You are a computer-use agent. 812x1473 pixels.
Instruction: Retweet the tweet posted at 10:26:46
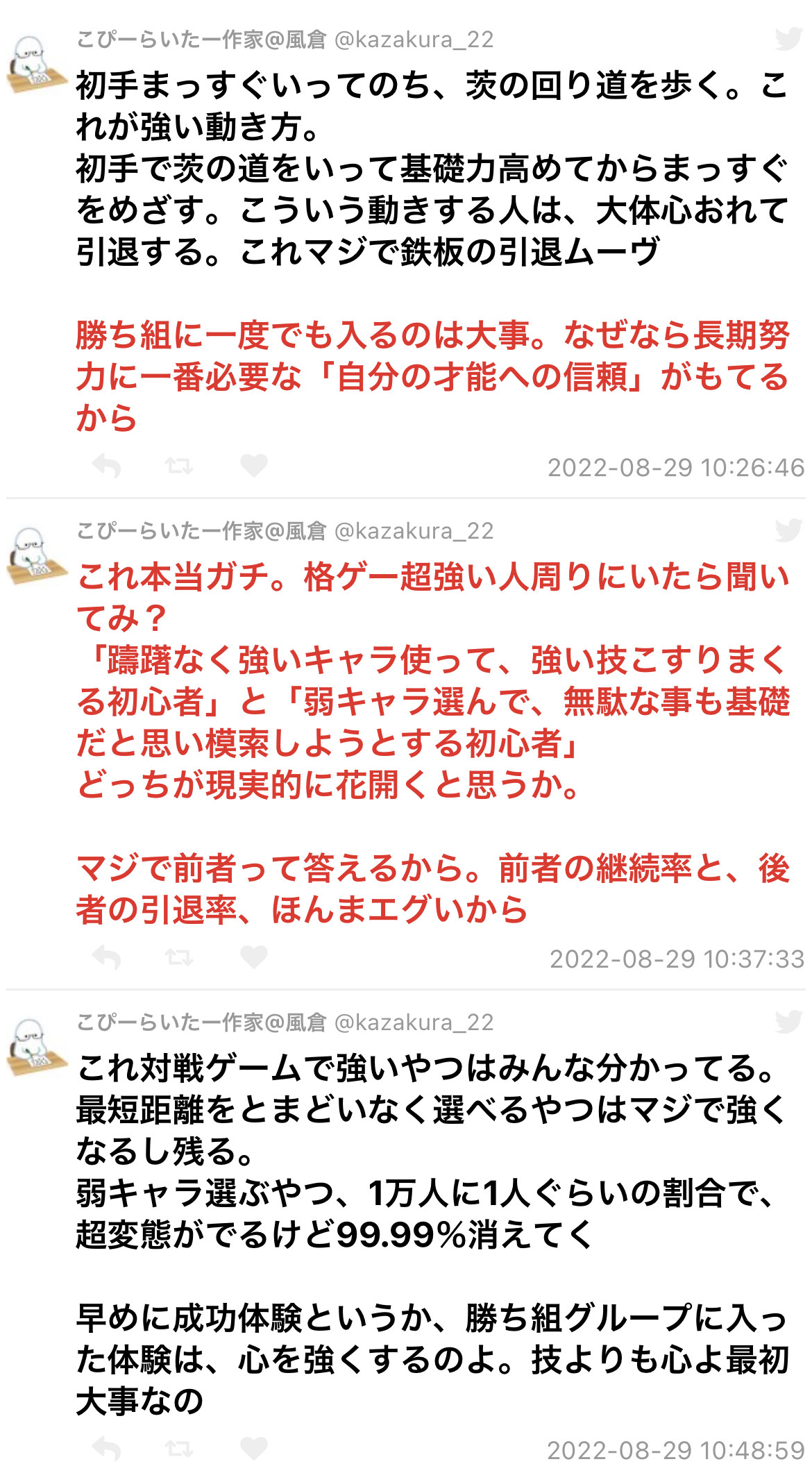179,466
